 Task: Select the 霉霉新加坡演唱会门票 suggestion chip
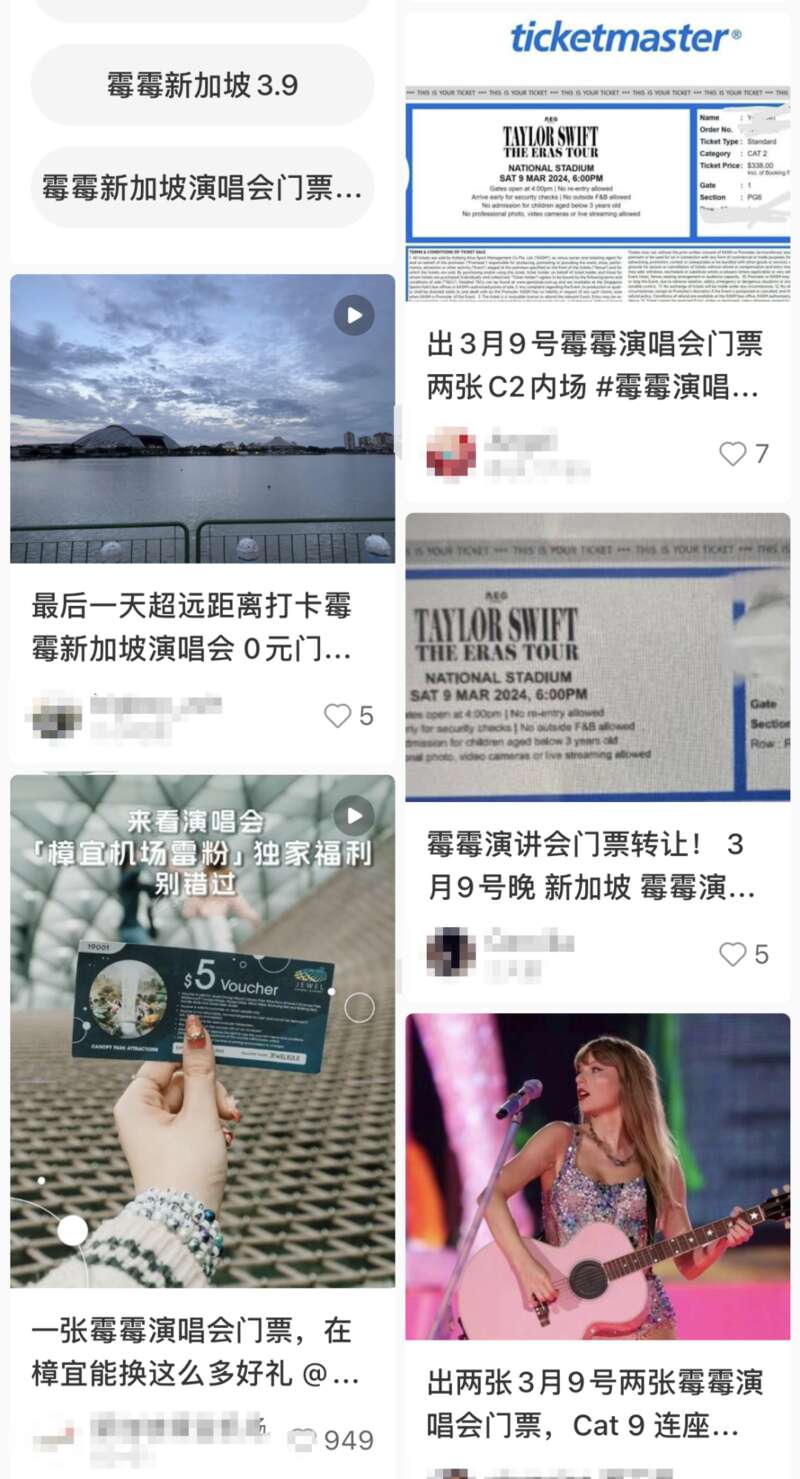click(x=202, y=187)
